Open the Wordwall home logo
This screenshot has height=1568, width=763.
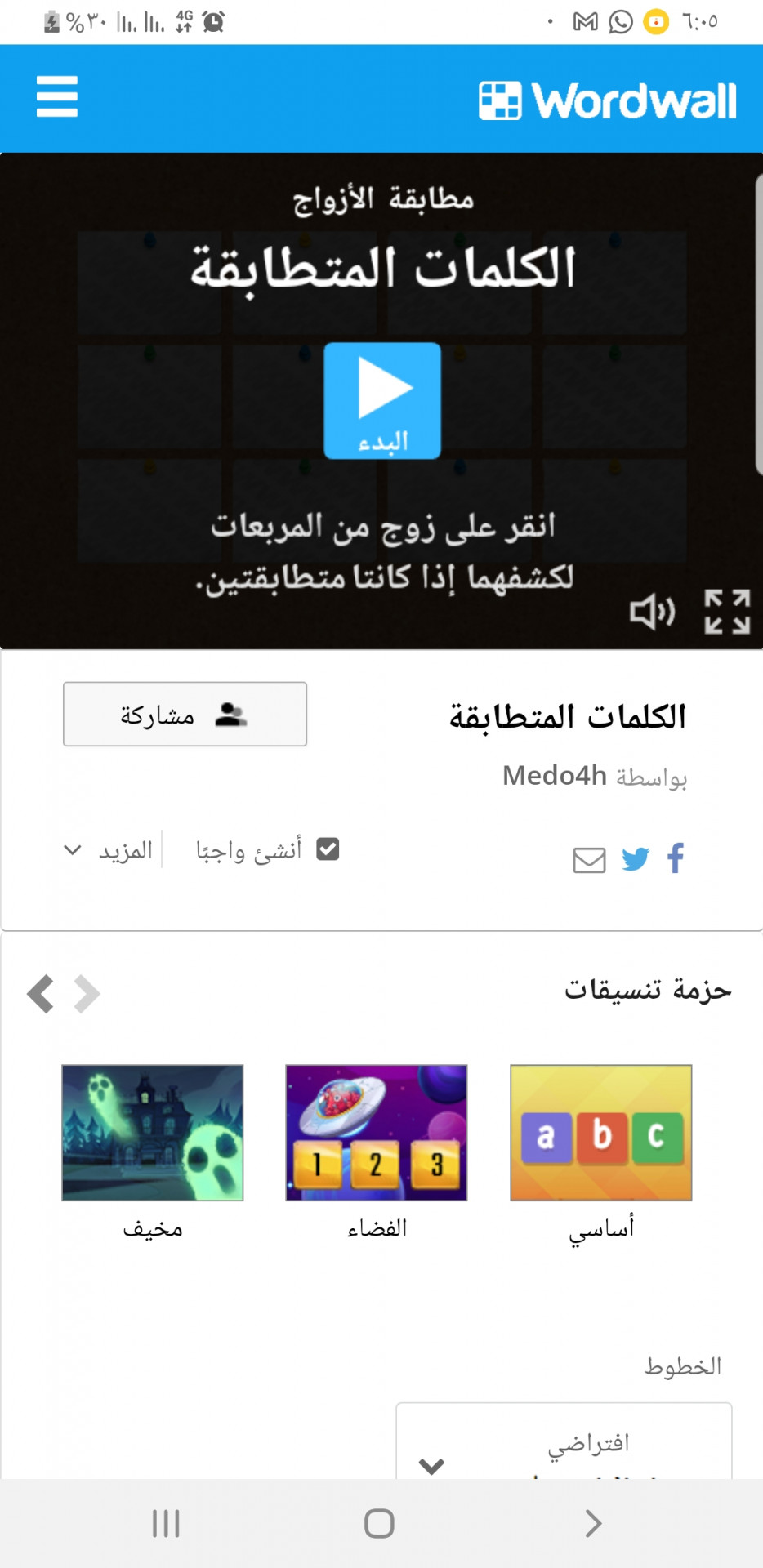[x=607, y=100]
